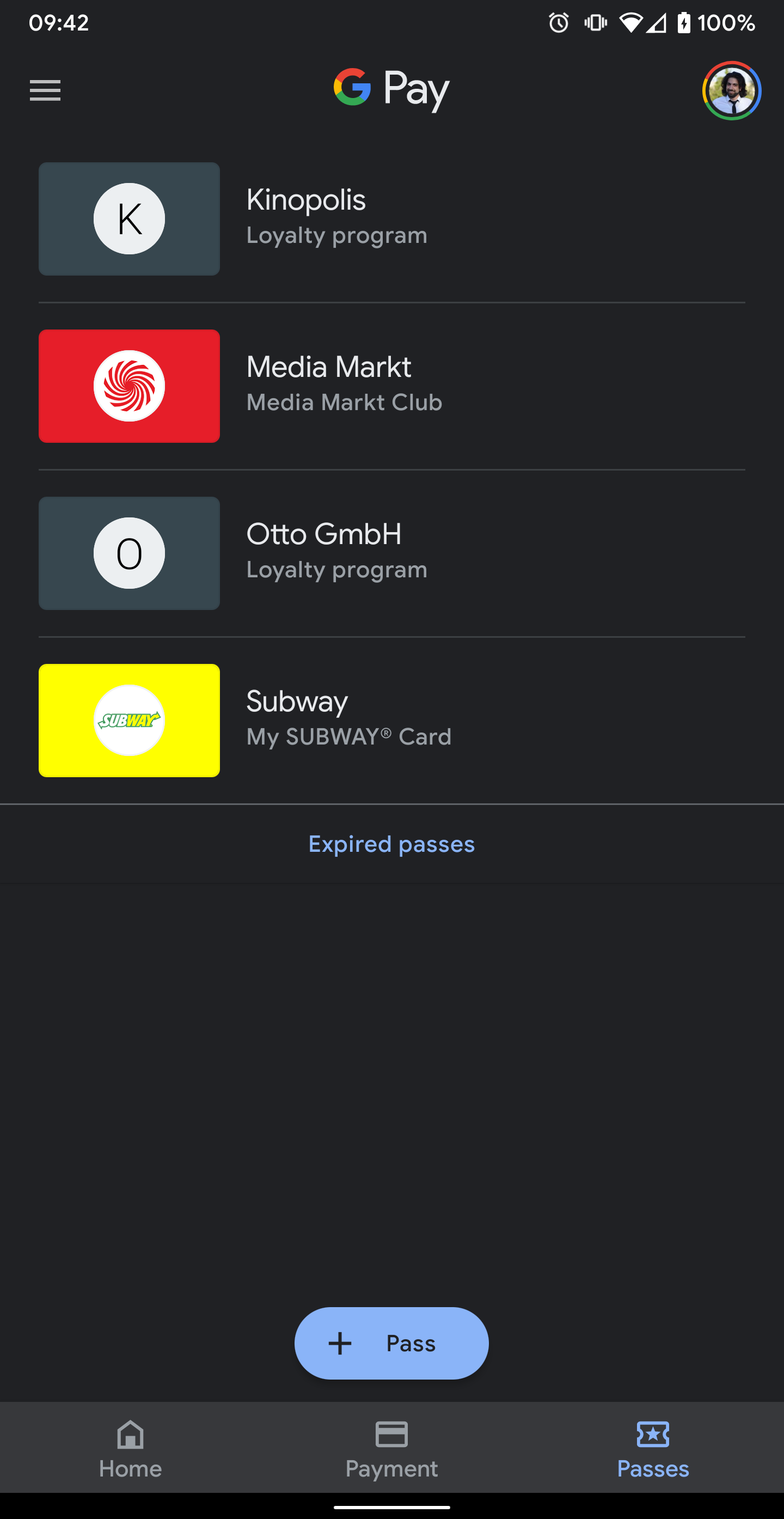Add a new pass
This screenshot has width=784, height=1519.
[391, 1343]
